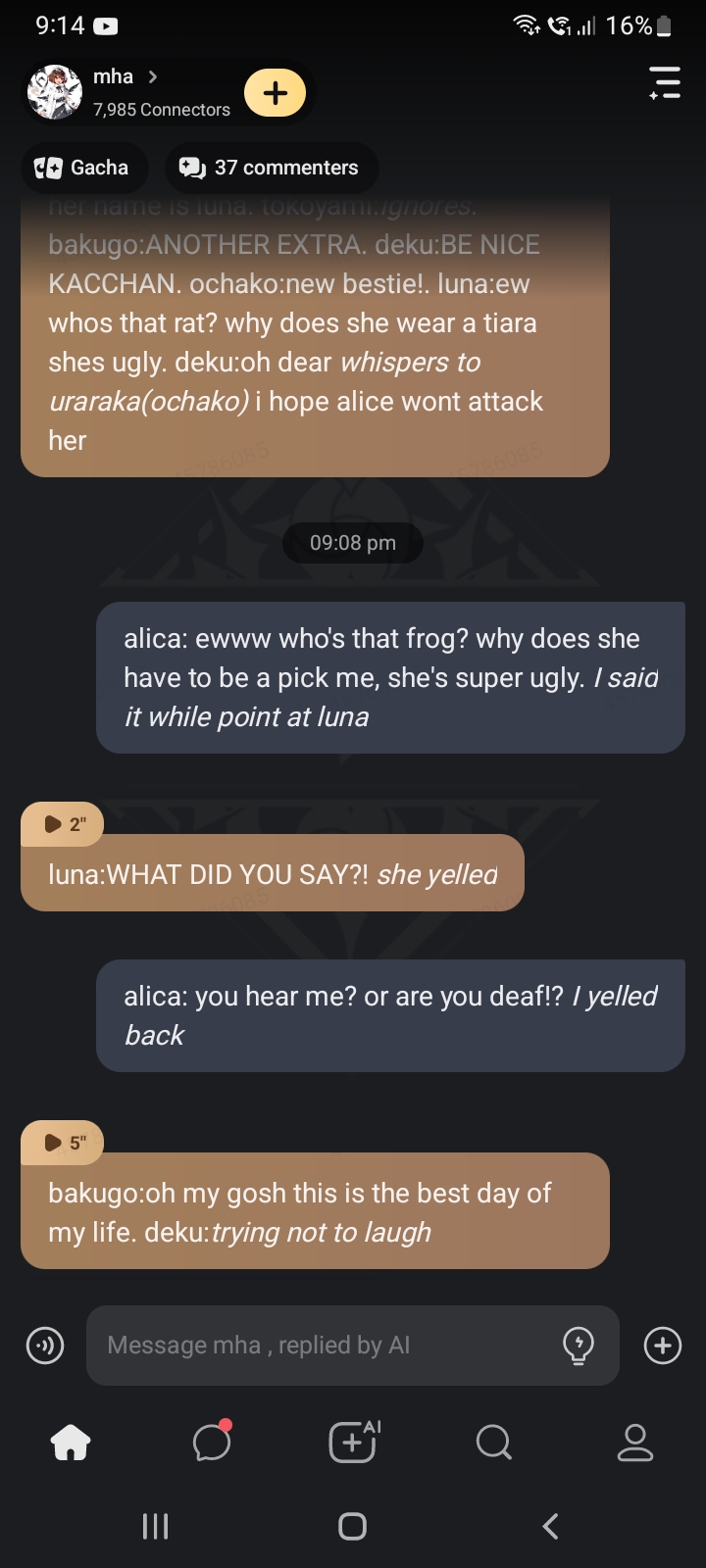Focus the Message mha text field

click(324, 1346)
